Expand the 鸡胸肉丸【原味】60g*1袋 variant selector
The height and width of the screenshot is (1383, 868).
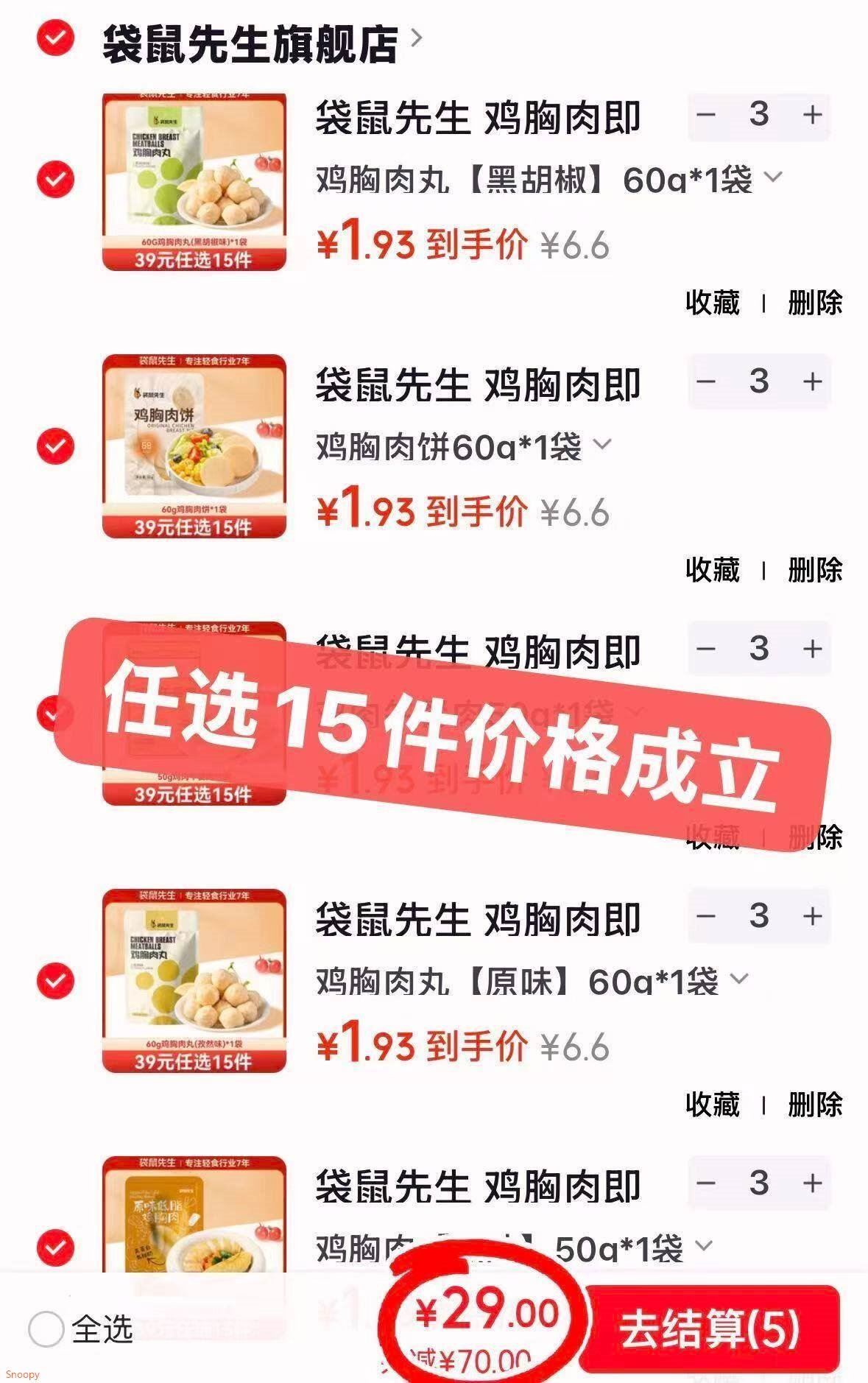pyautogui.click(x=738, y=979)
